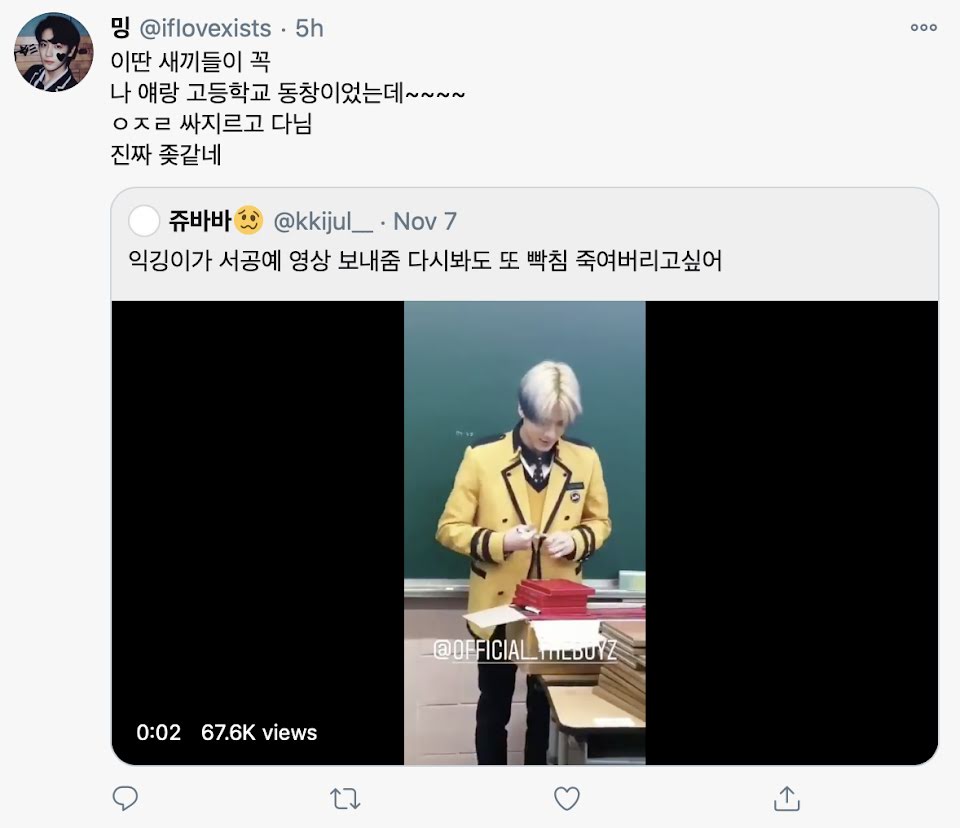Open the quoted tweet from @kkijul__
Viewport: 960px width, 828px height.
coord(524,262)
